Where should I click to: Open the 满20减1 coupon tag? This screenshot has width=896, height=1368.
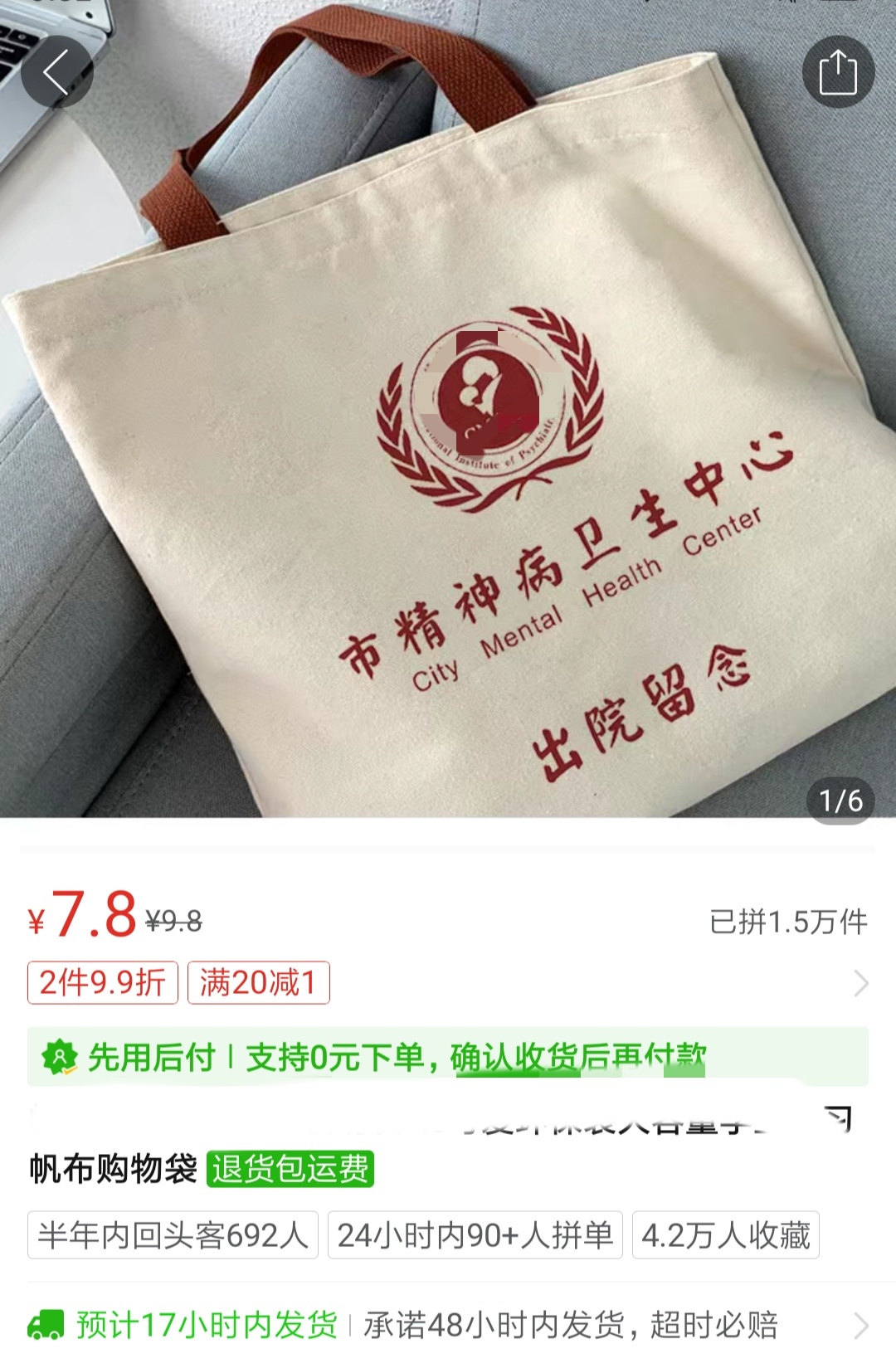coord(258,983)
